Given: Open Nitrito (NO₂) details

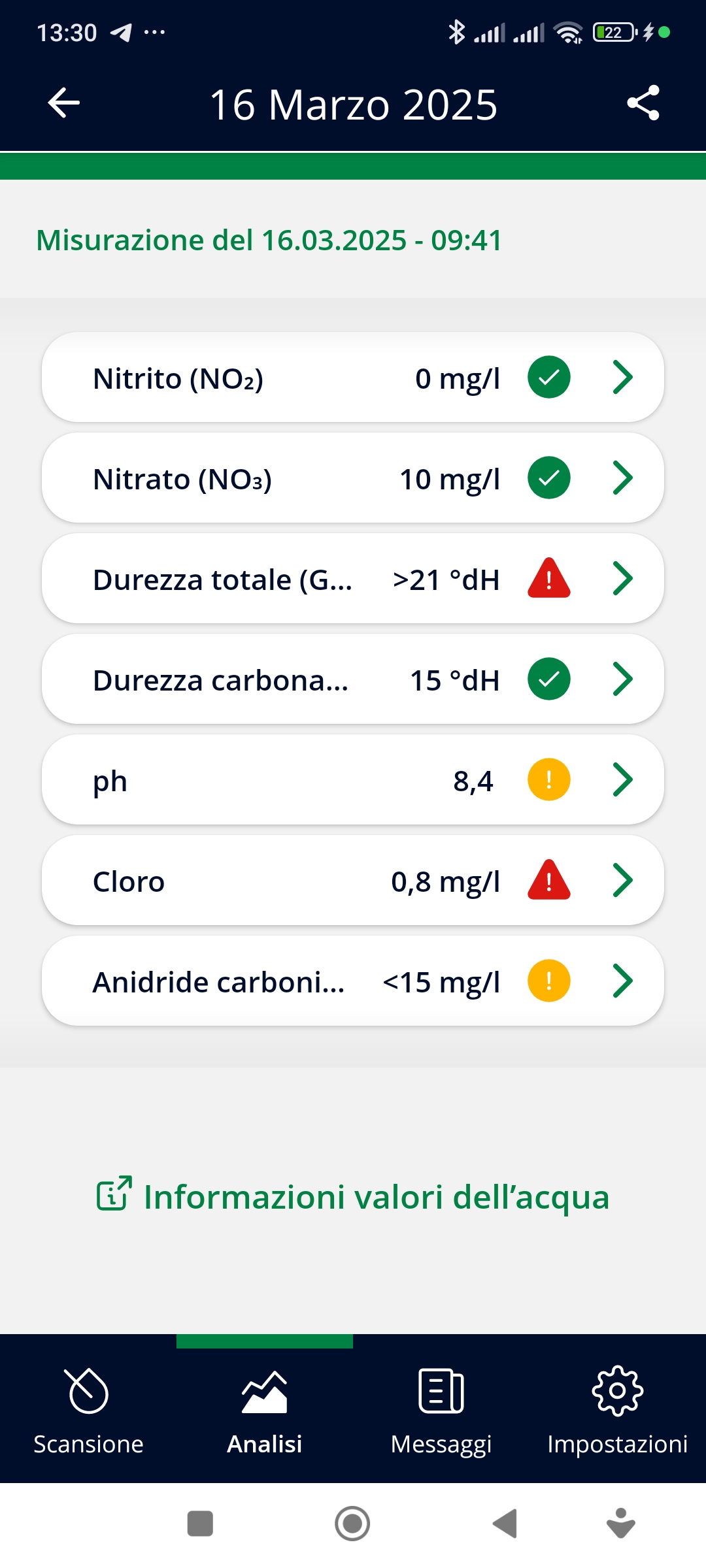Looking at the screenshot, I should coord(353,378).
